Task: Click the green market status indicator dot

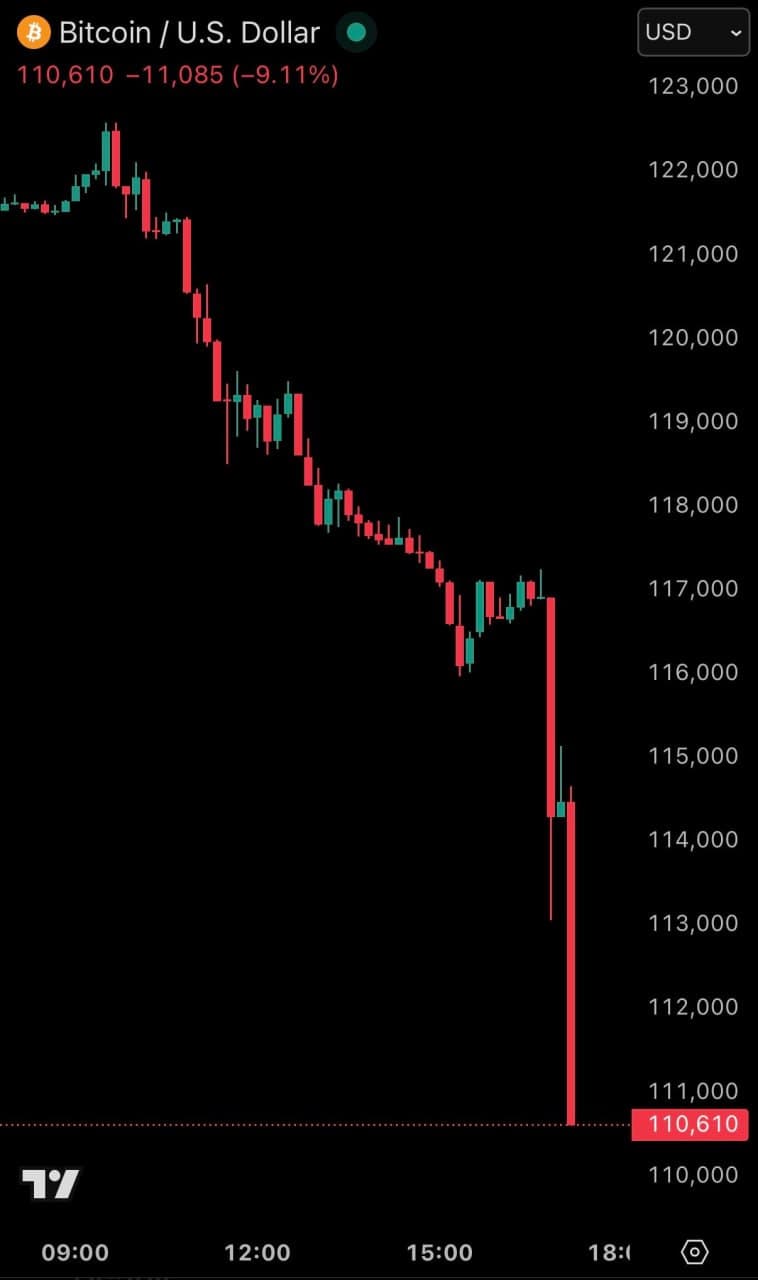Action: [357, 32]
